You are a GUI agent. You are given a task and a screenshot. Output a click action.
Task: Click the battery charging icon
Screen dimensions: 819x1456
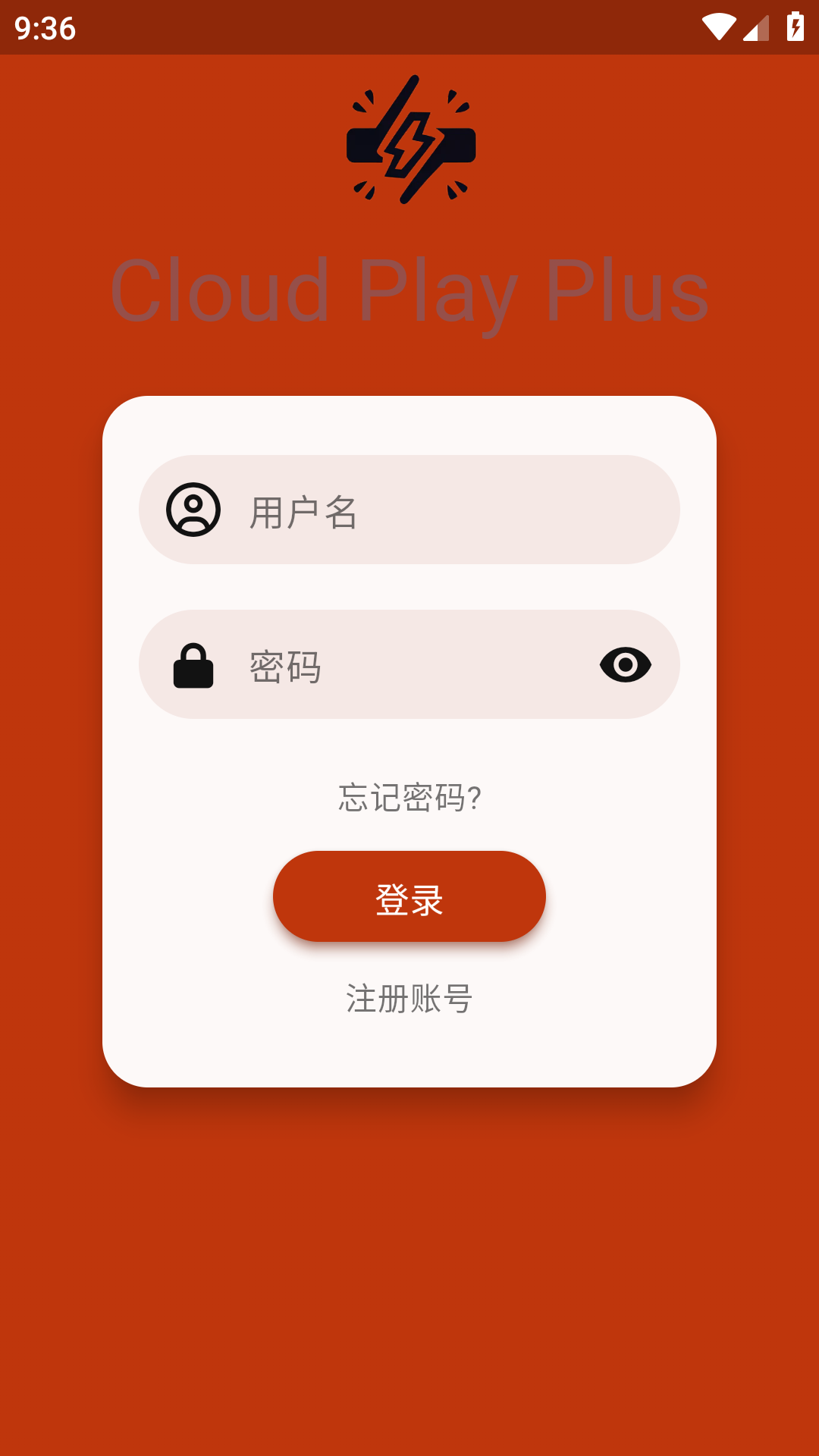pos(795,25)
